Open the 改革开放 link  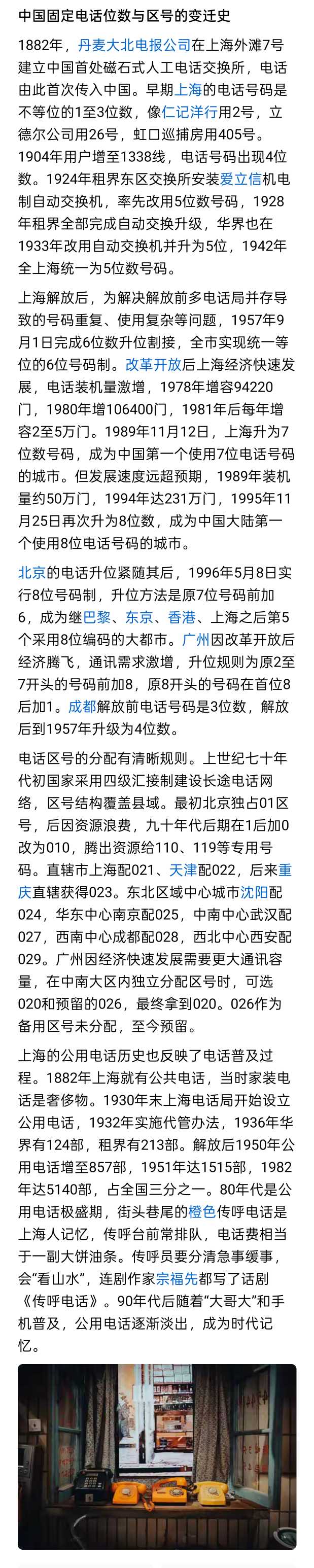(153, 365)
